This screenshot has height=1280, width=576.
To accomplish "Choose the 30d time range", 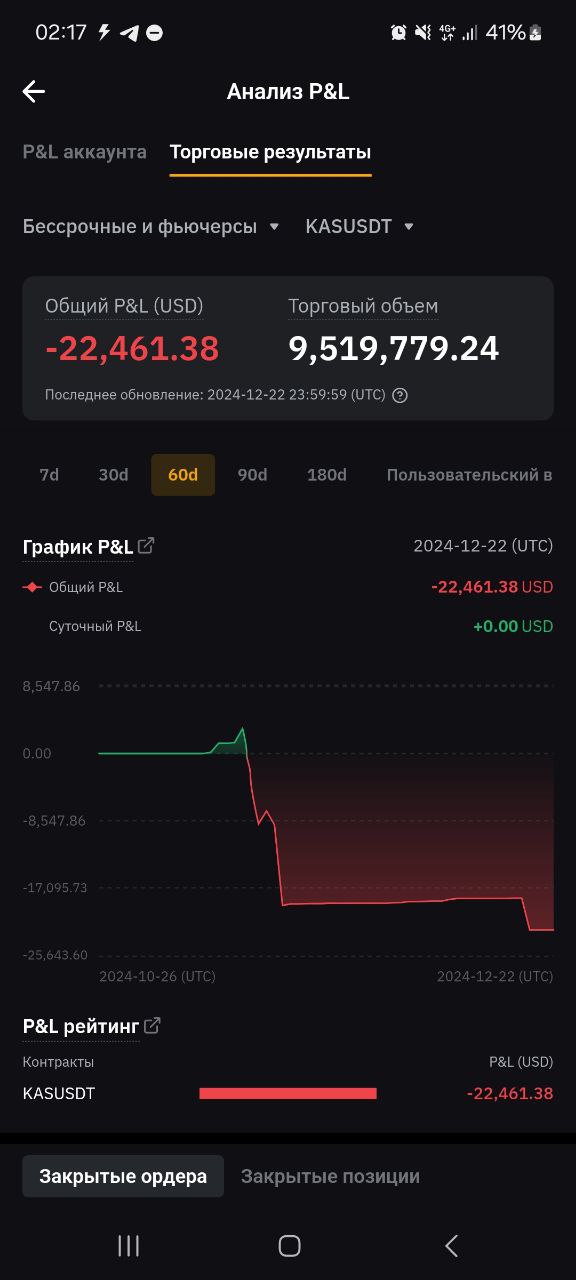I will [113, 475].
